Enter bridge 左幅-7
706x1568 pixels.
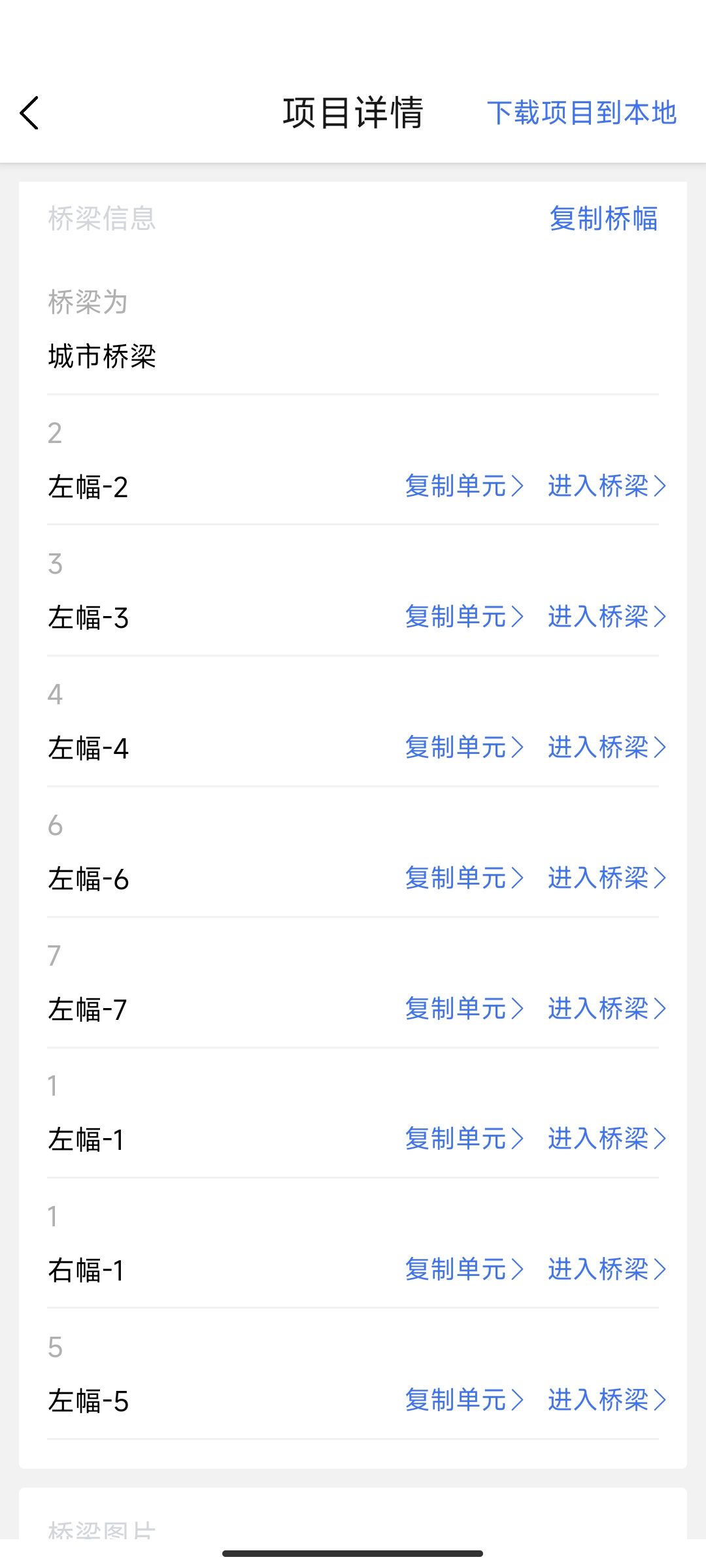pyautogui.click(x=606, y=1009)
